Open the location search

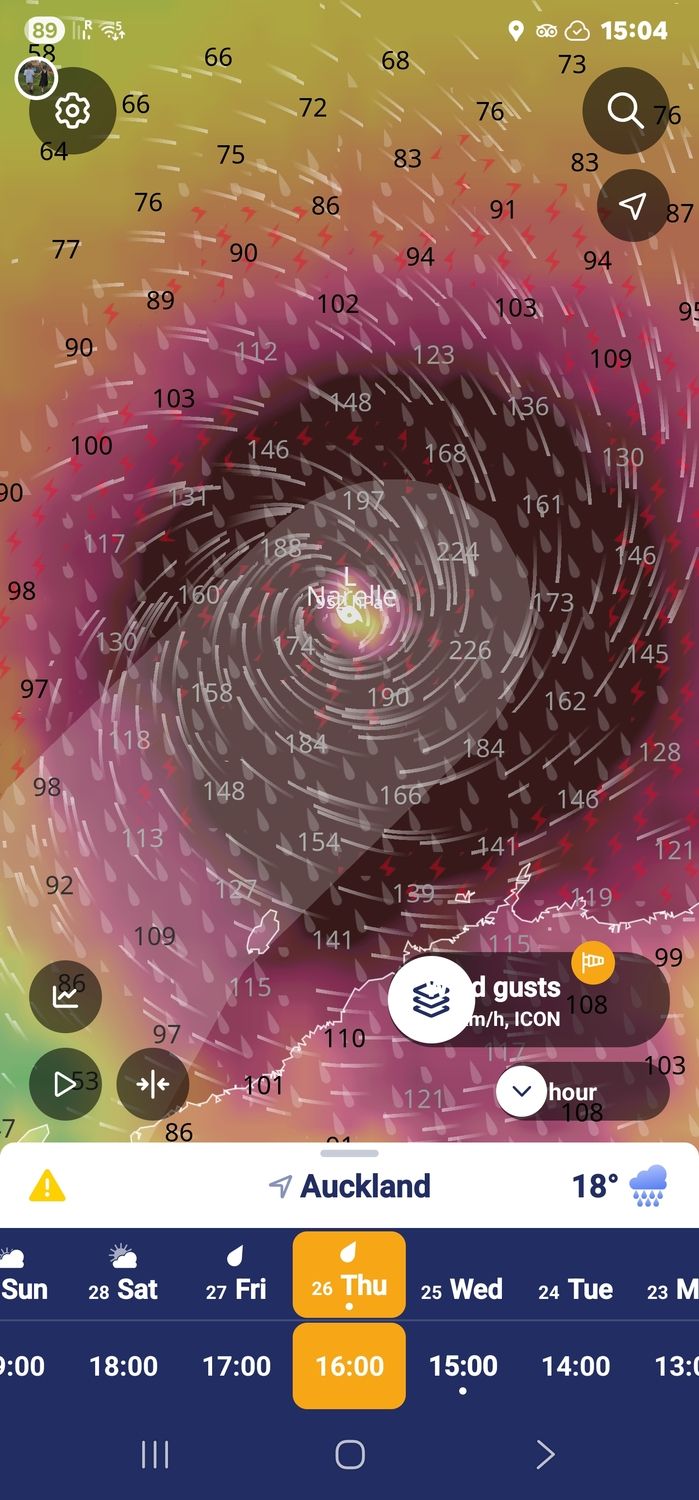(x=625, y=110)
